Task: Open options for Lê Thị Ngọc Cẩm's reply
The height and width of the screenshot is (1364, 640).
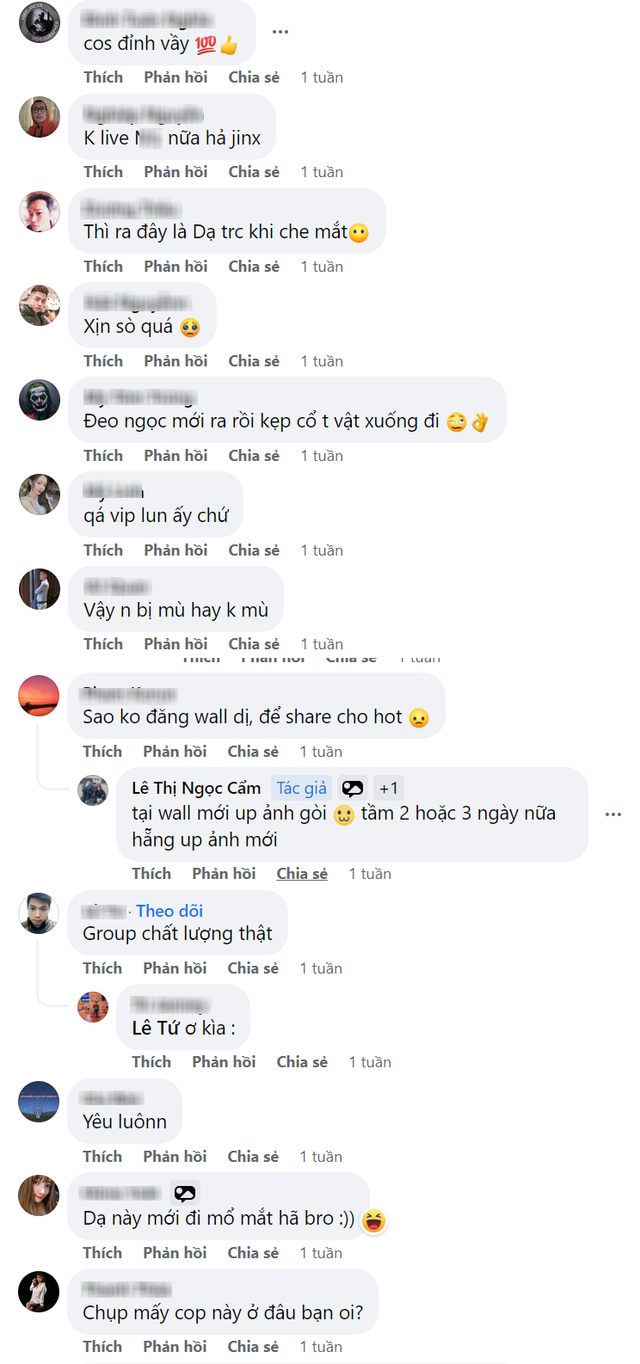Action: pyautogui.click(x=613, y=815)
